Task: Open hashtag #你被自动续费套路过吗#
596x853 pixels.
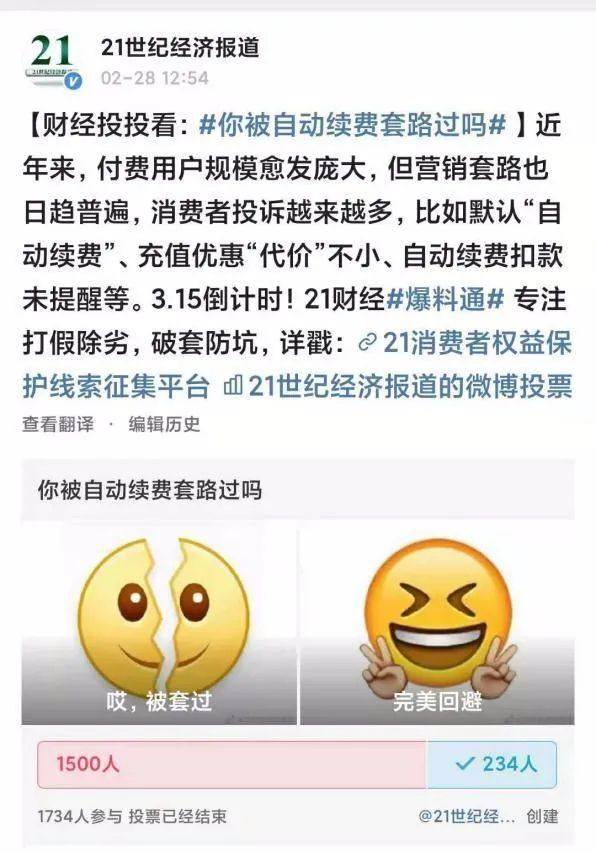Action: point(352,126)
